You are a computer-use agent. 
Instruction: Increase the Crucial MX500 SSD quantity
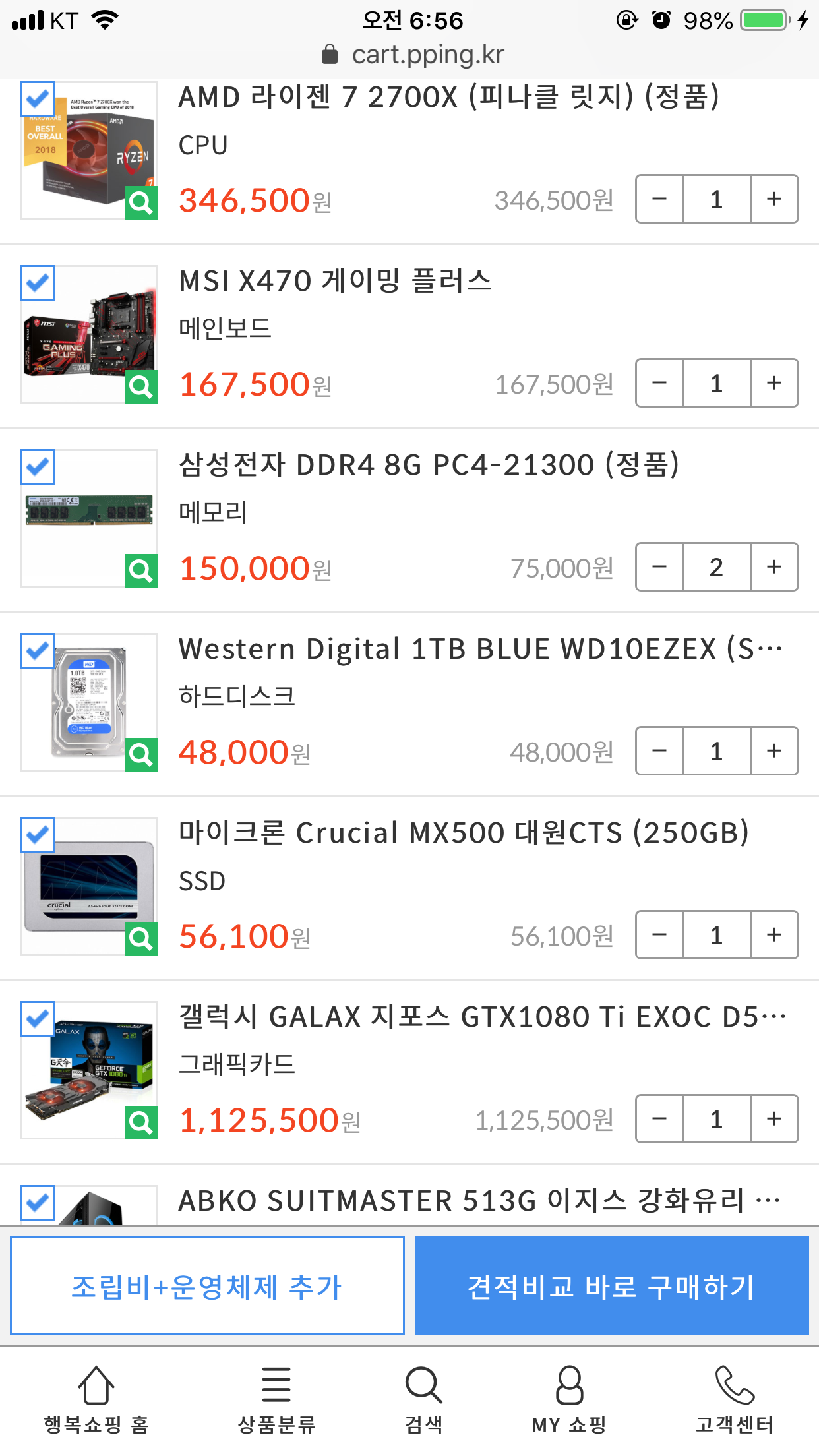(774, 935)
